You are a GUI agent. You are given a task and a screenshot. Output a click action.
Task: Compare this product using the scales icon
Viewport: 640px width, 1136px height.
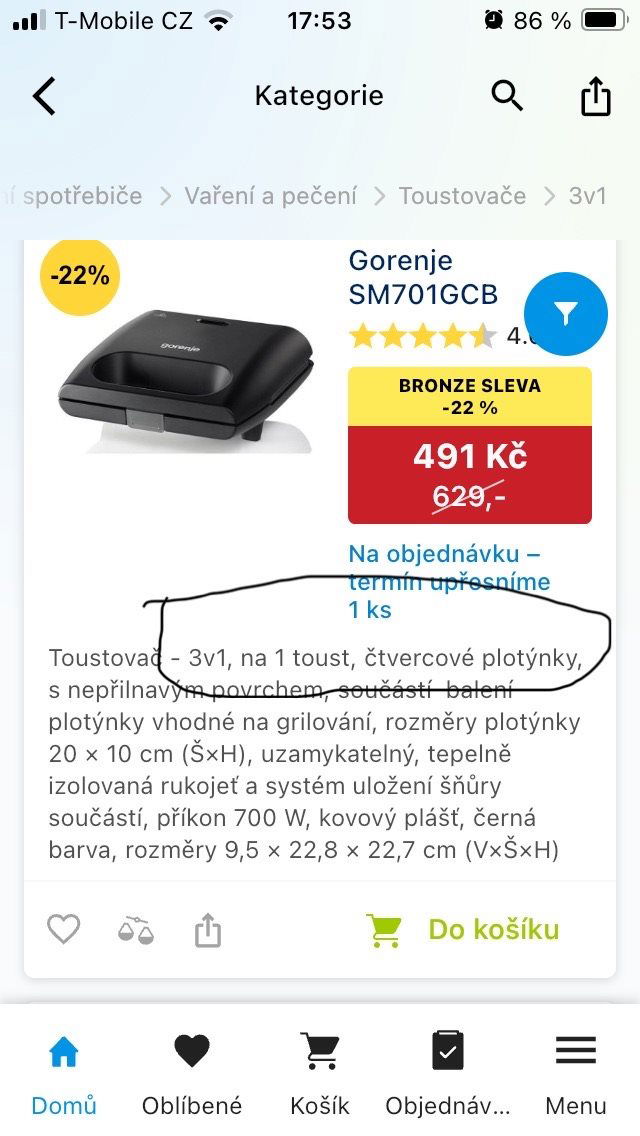[x=136, y=930]
